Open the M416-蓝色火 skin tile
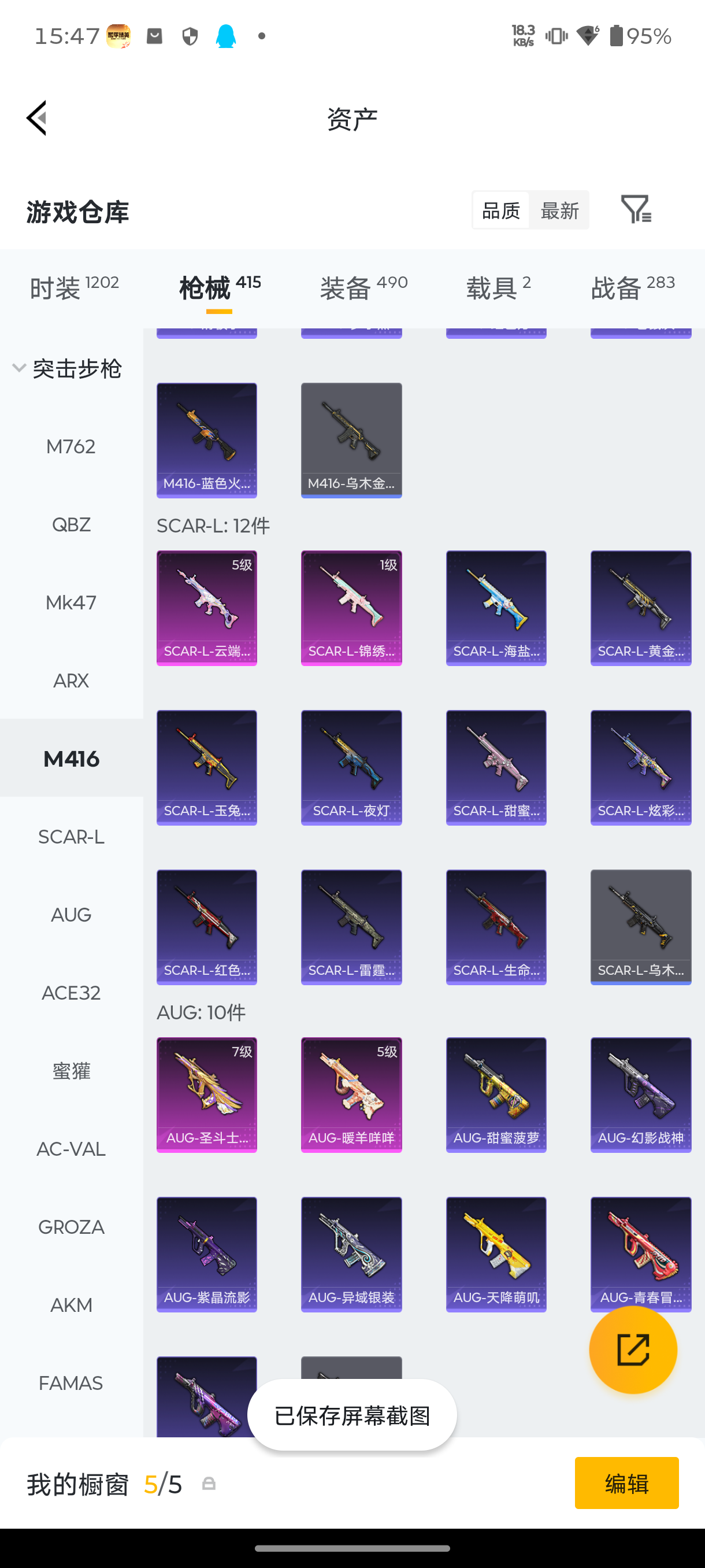This screenshot has width=705, height=1568. click(207, 440)
